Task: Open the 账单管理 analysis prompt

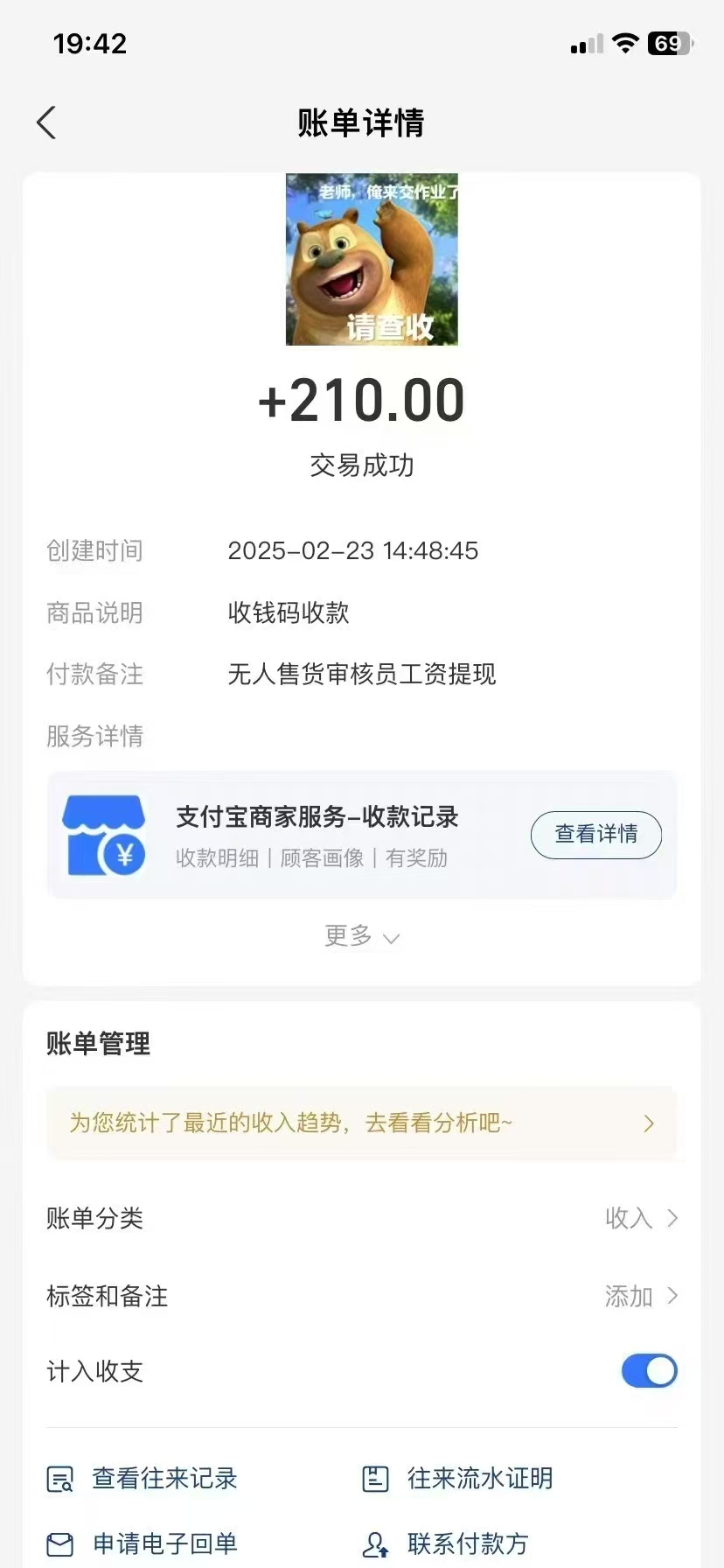Action: (362, 1123)
